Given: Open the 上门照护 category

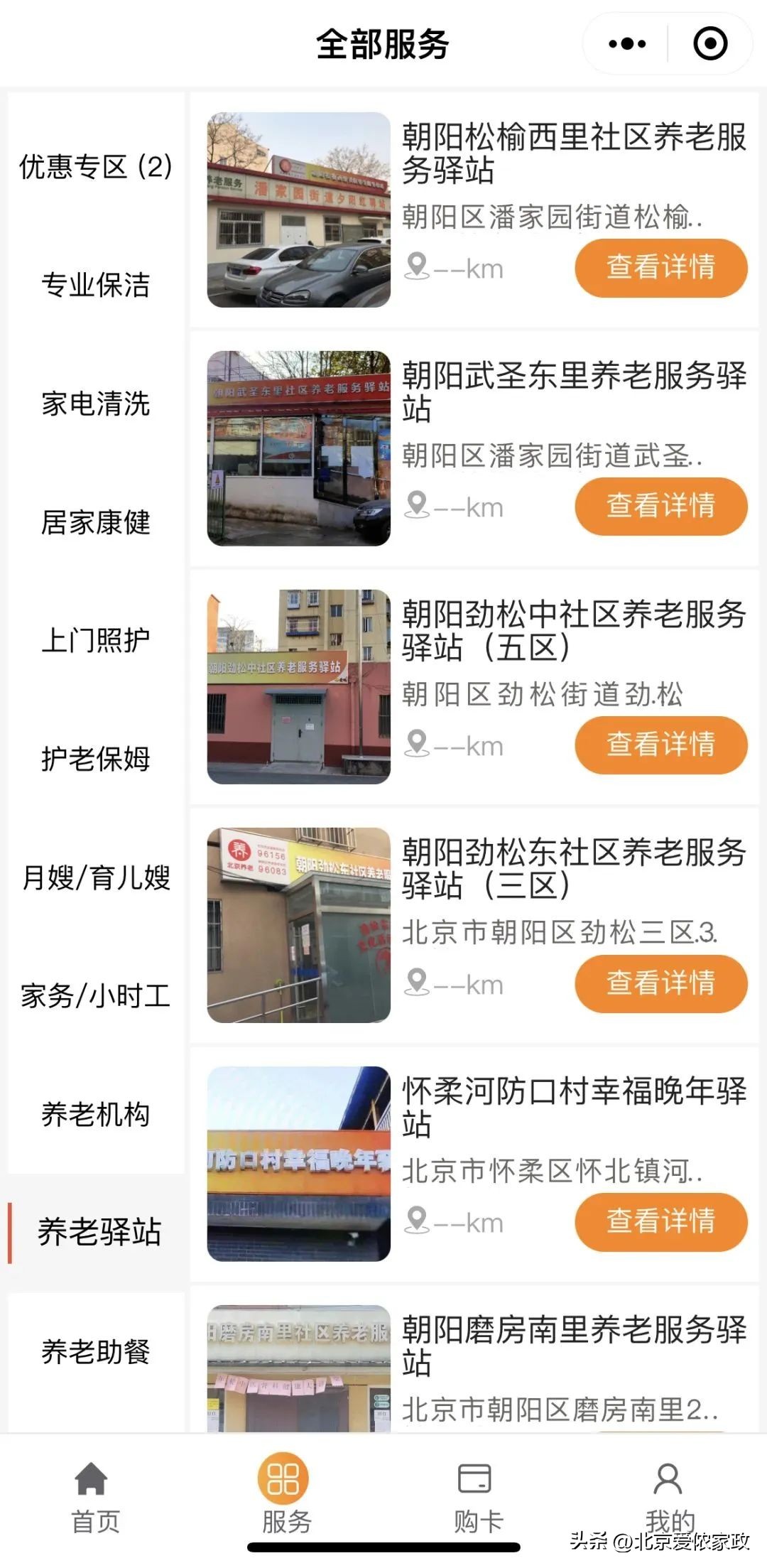Looking at the screenshot, I should click(x=96, y=639).
